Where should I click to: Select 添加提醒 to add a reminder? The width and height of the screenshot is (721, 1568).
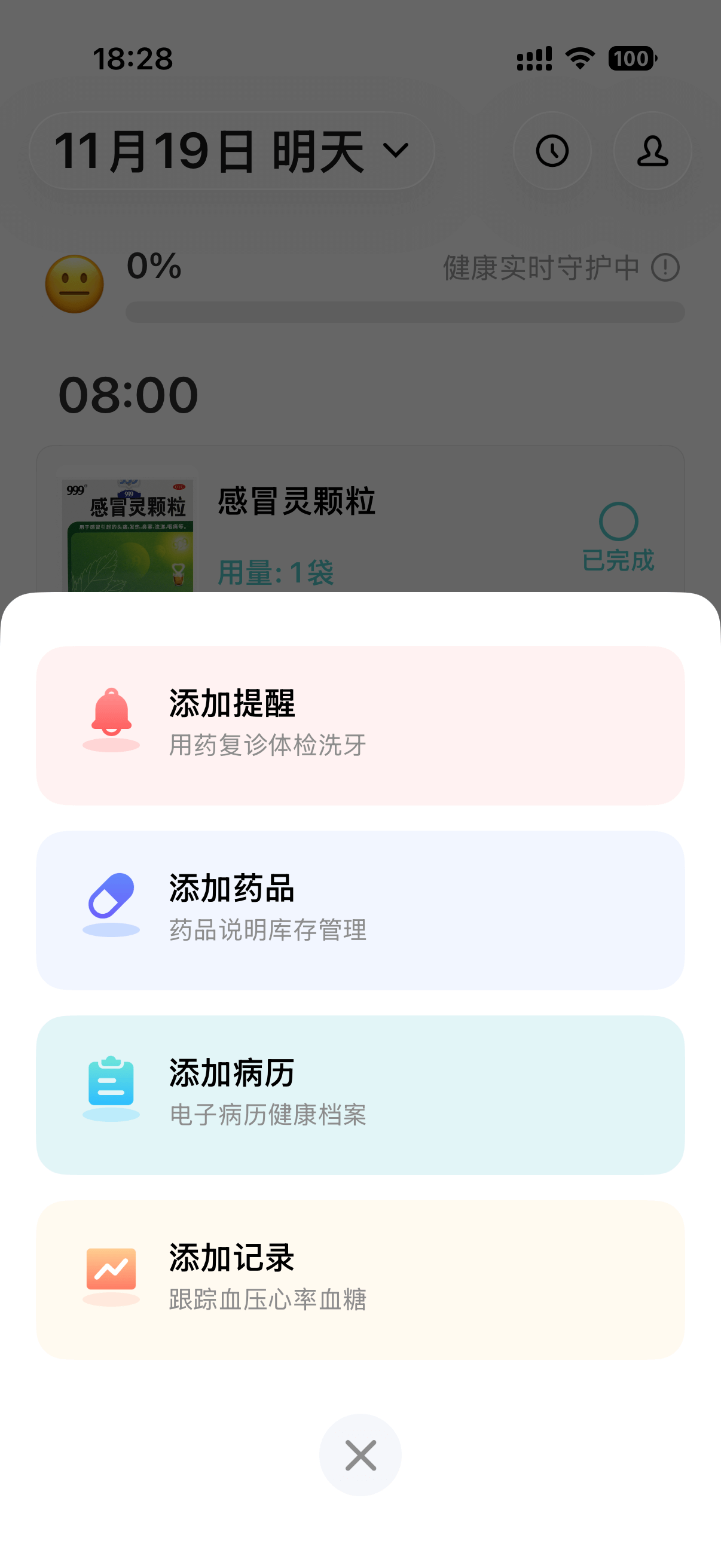pos(360,725)
